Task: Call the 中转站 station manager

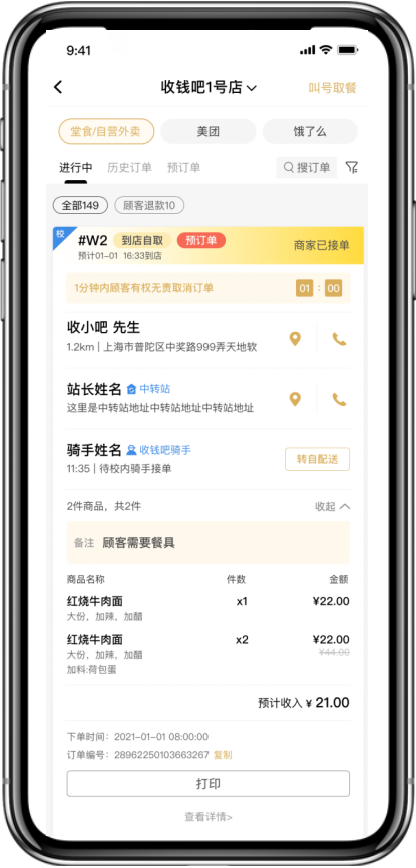Action: [339, 399]
